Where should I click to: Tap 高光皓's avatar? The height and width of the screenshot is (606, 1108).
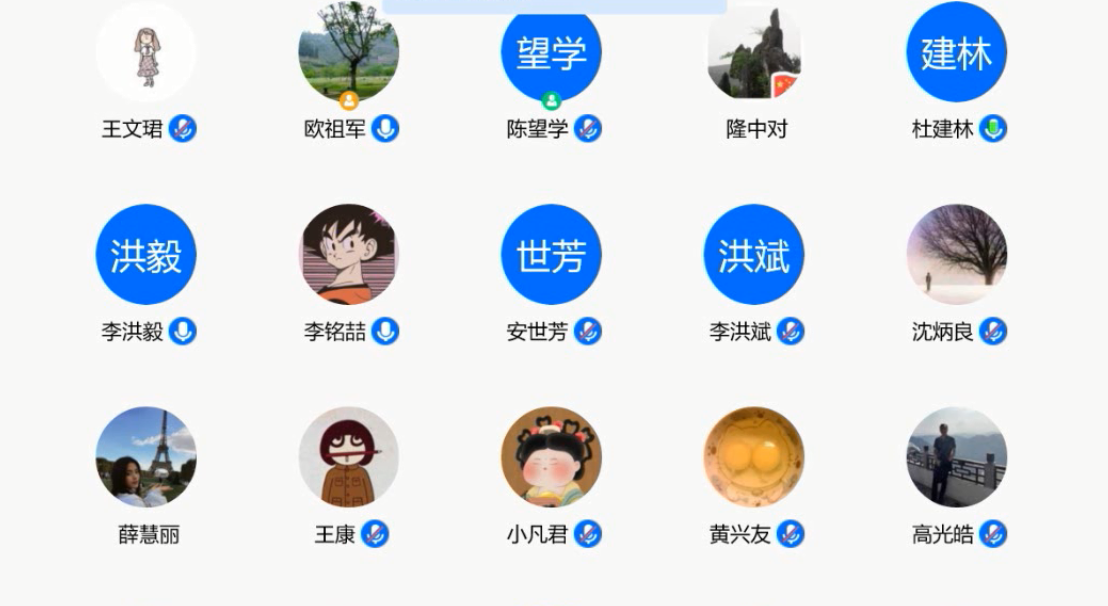click(956, 456)
